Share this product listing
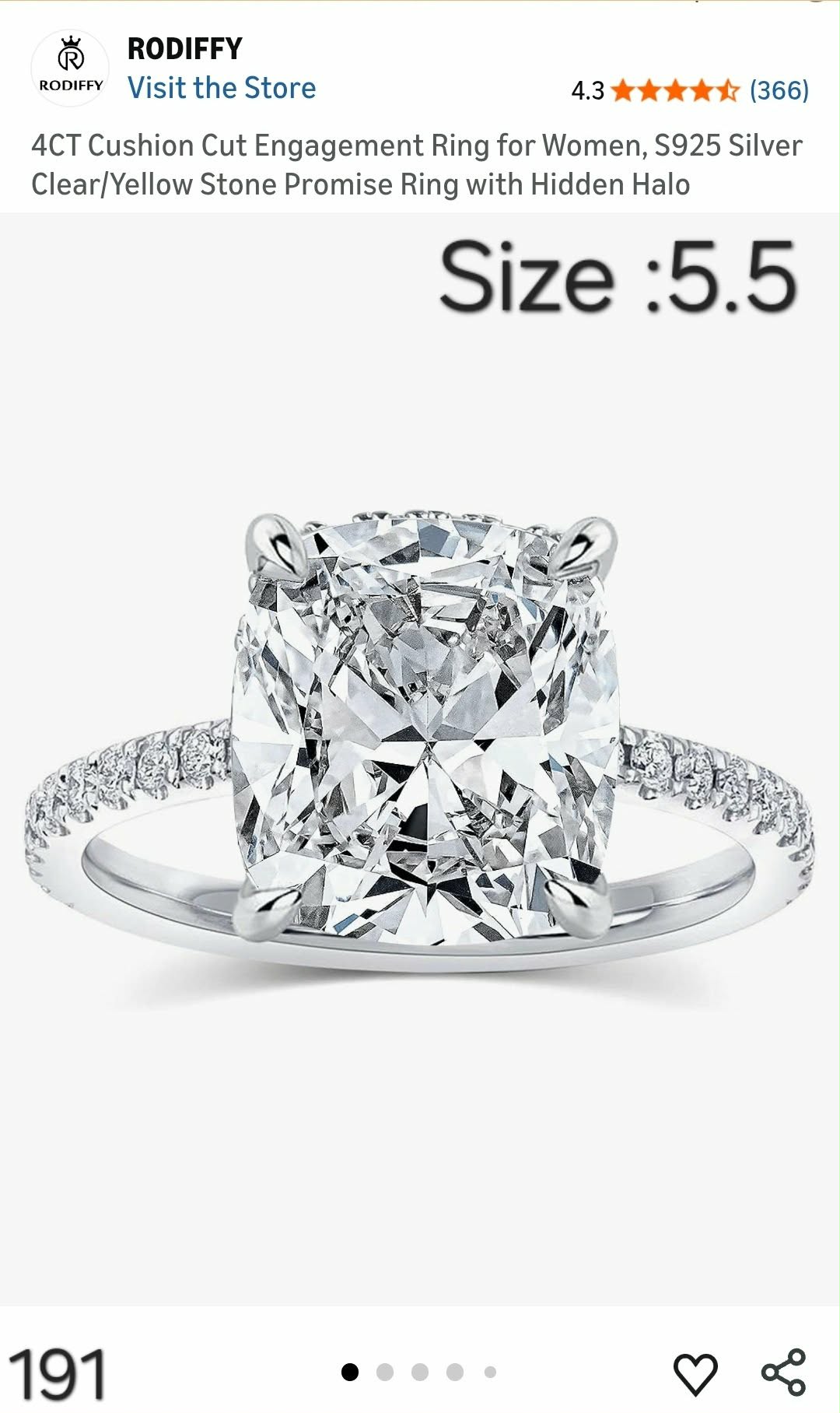The width and height of the screenshot is (840, 1413). 783,1372
